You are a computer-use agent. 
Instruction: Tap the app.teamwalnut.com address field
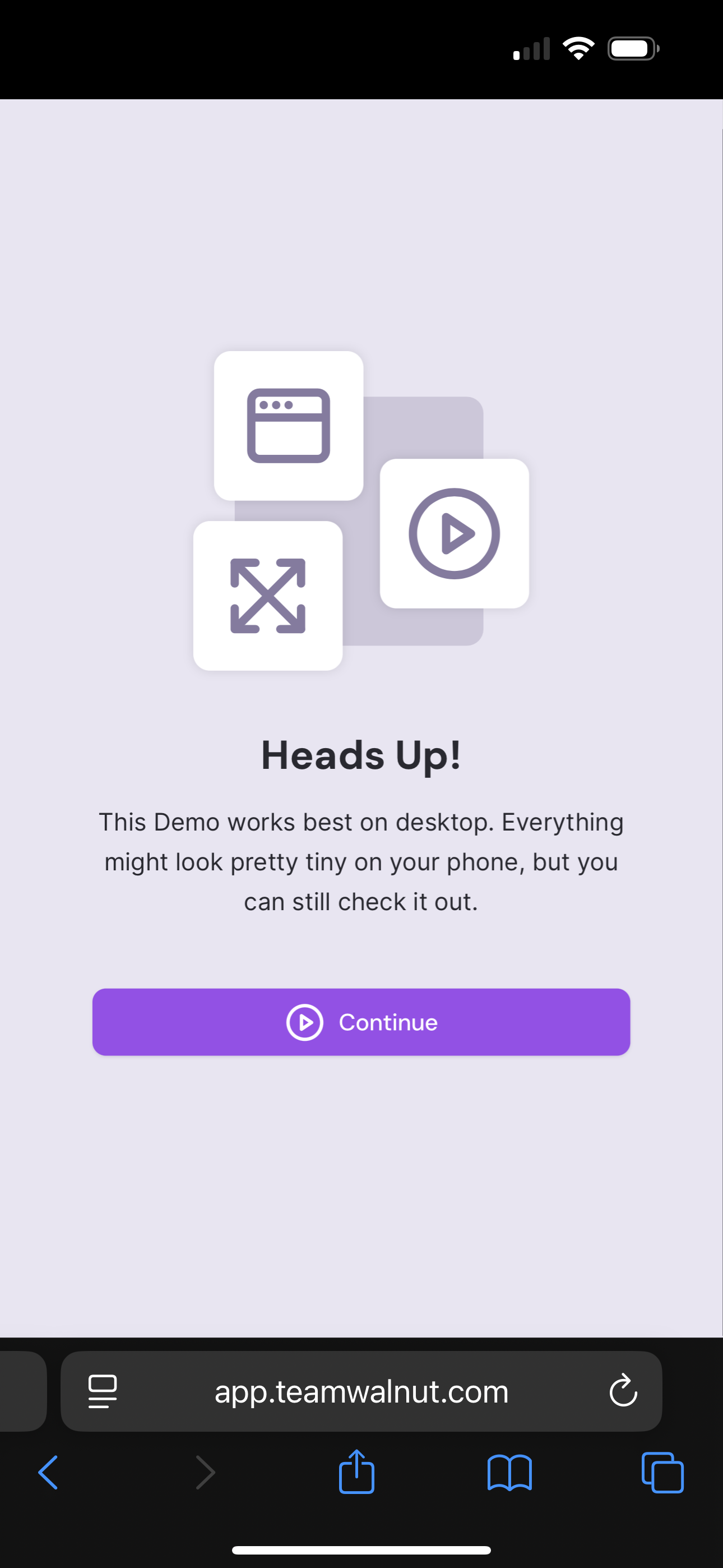pyautogui.click(x=361, y=1391)
